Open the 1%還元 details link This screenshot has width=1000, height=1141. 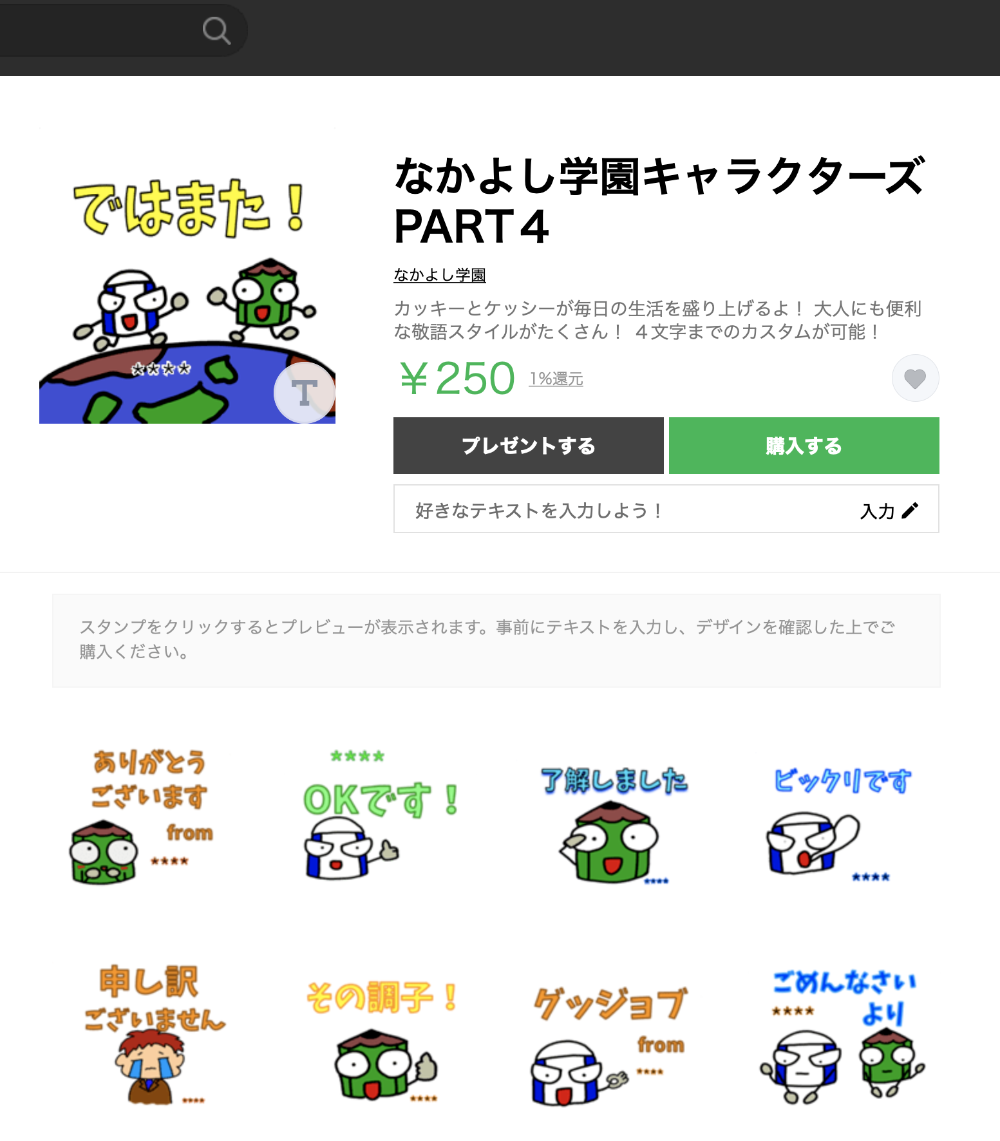556,379
